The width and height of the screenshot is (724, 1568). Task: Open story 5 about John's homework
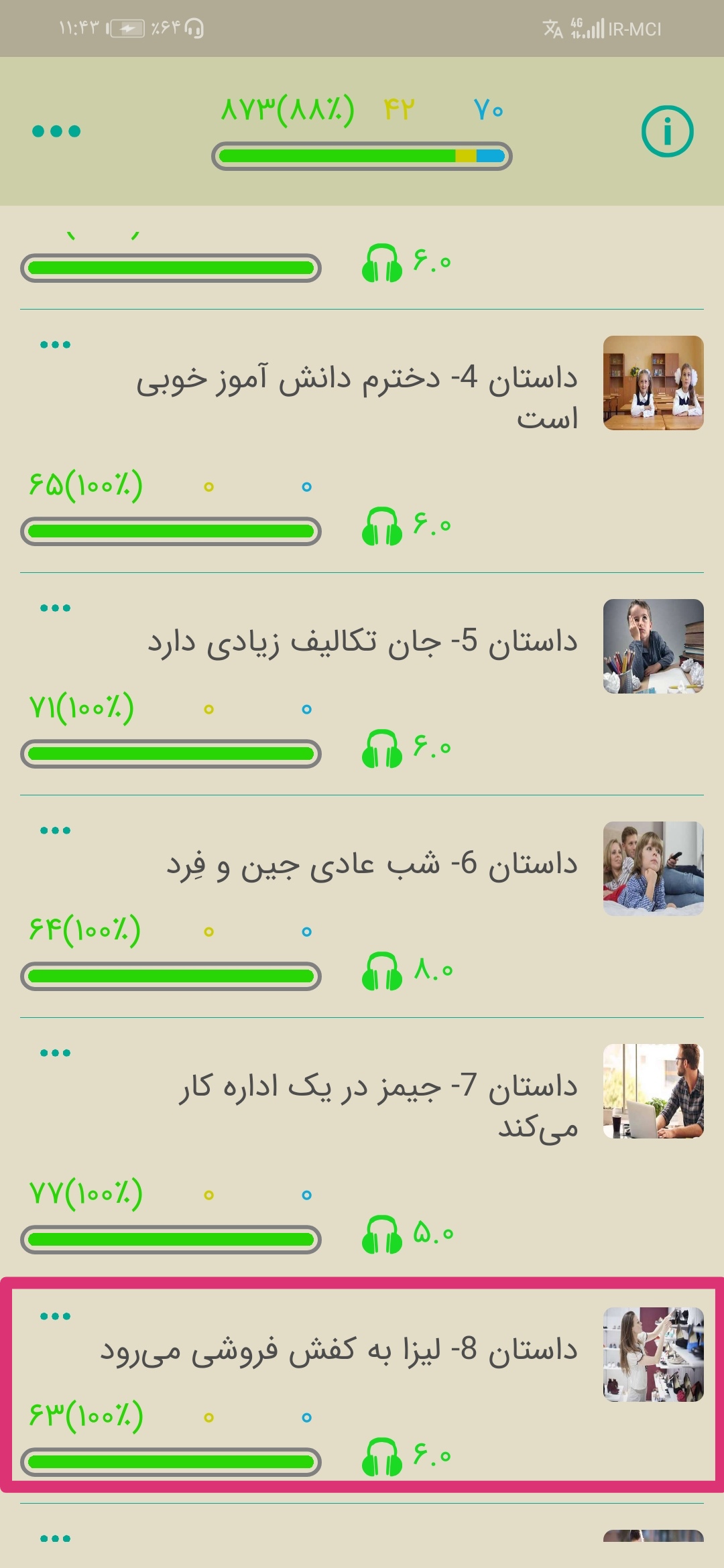[x=362, y=642]
